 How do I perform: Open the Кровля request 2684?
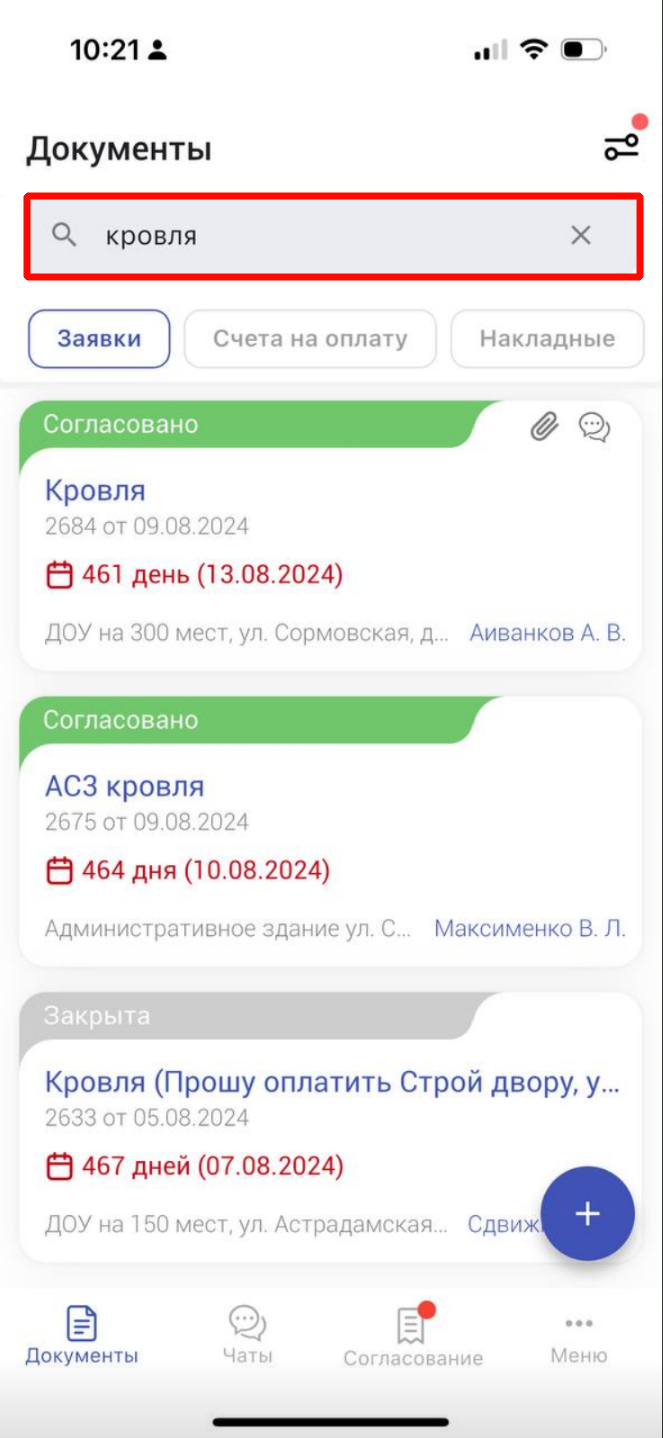tap(96, 491)
